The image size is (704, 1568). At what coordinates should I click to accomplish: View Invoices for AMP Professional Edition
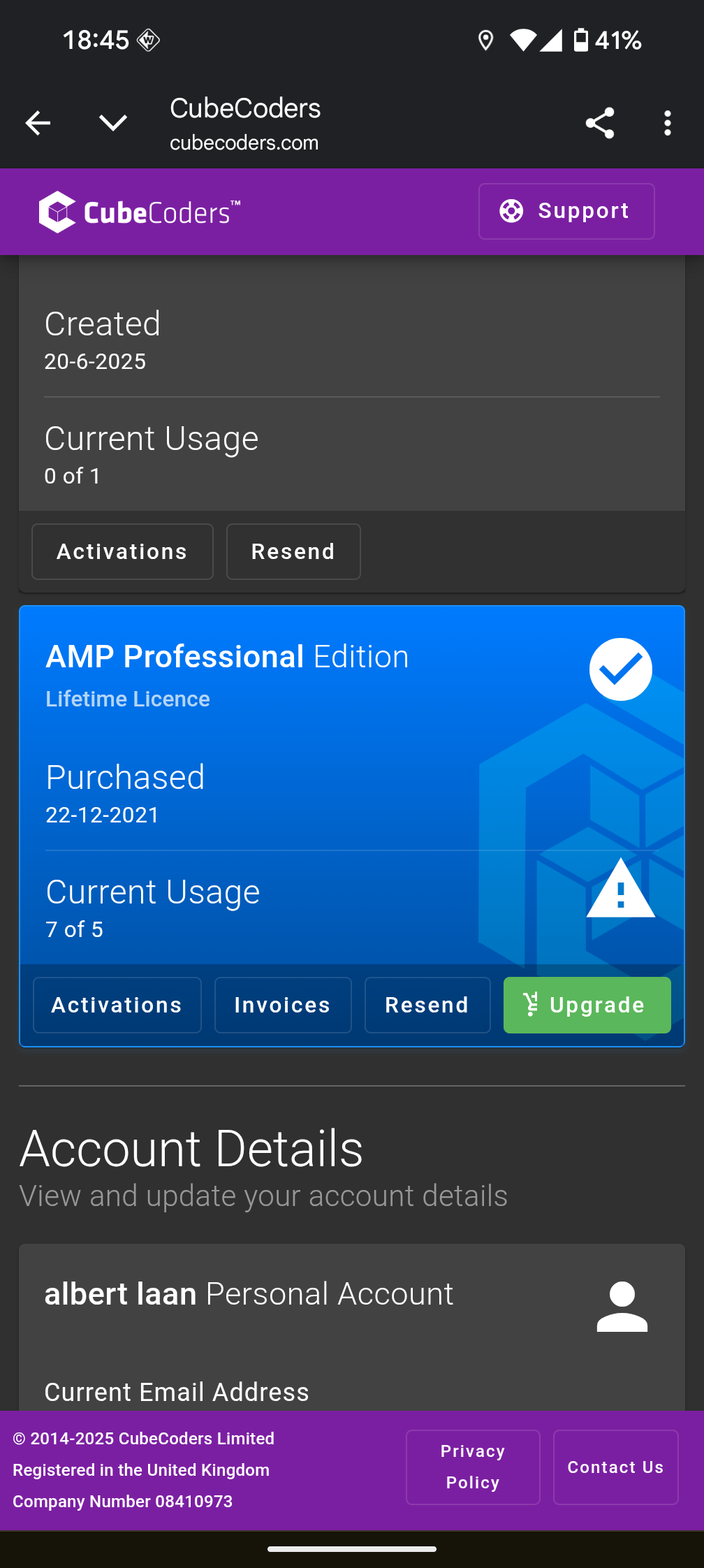click(x=283, y=1005)
